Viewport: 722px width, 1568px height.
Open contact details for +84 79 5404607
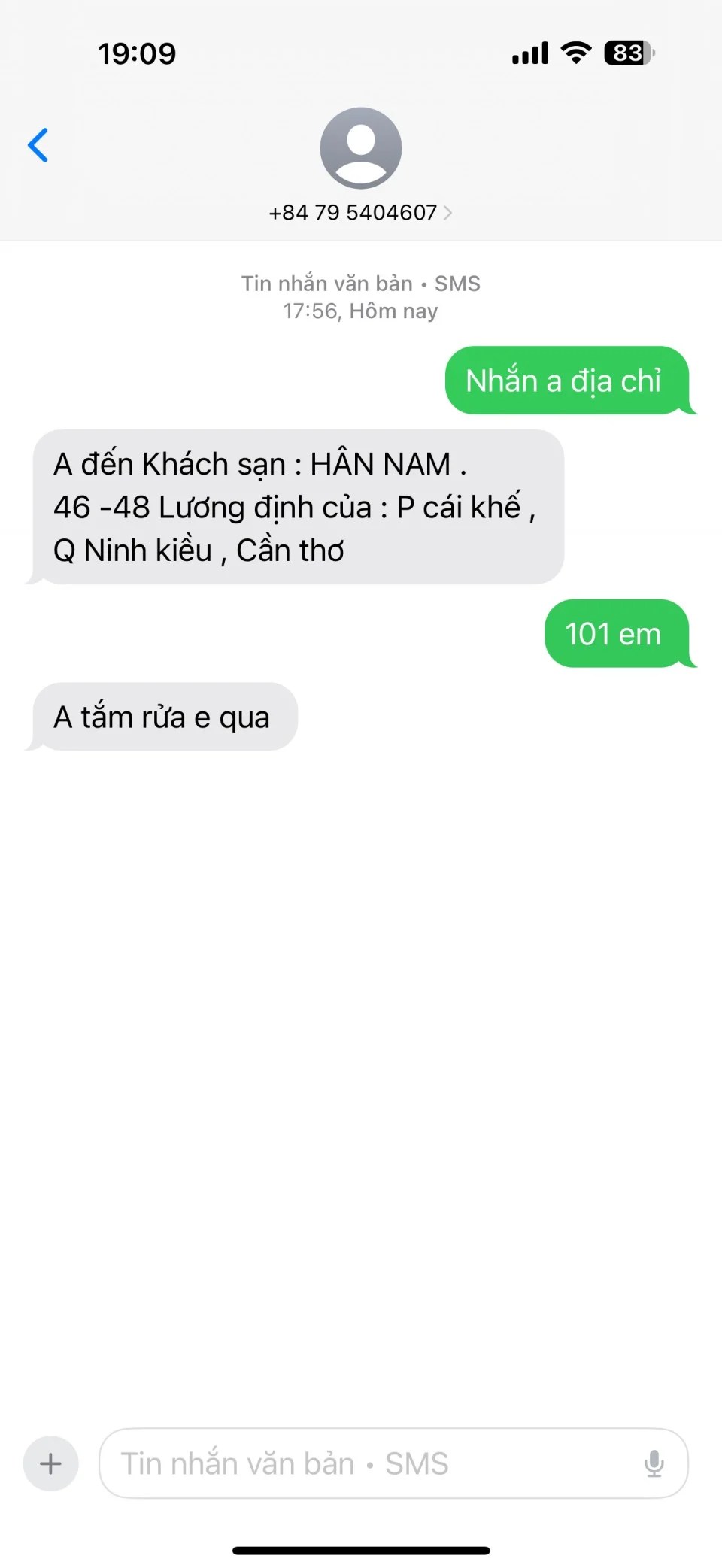point(360,212)
